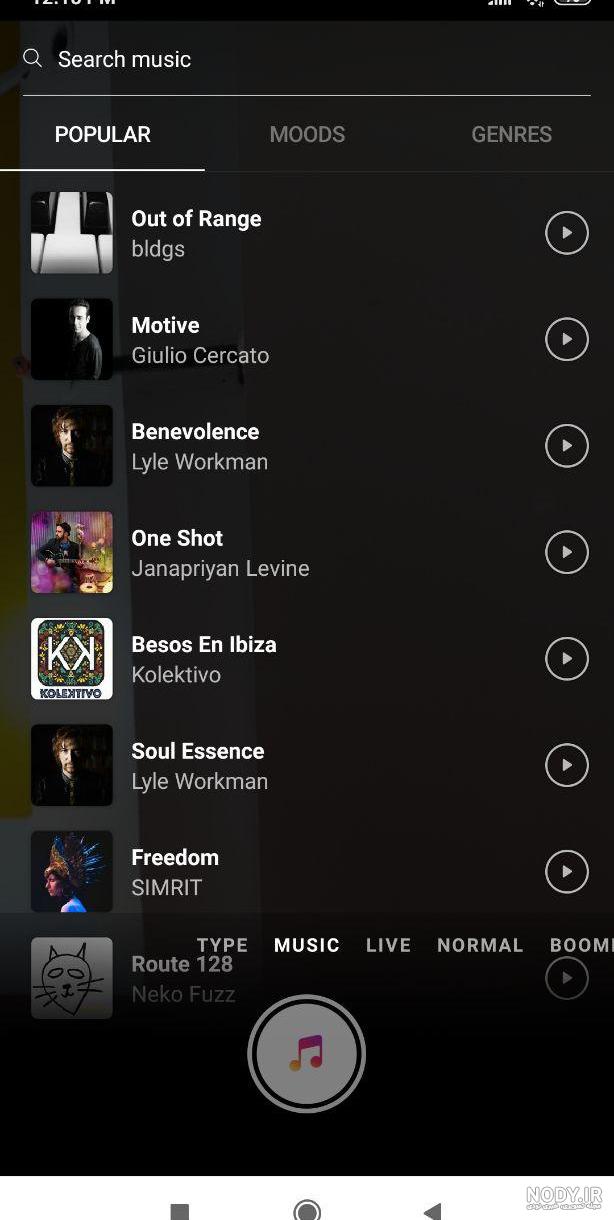Switch camera mode to Type

[222, 945]
